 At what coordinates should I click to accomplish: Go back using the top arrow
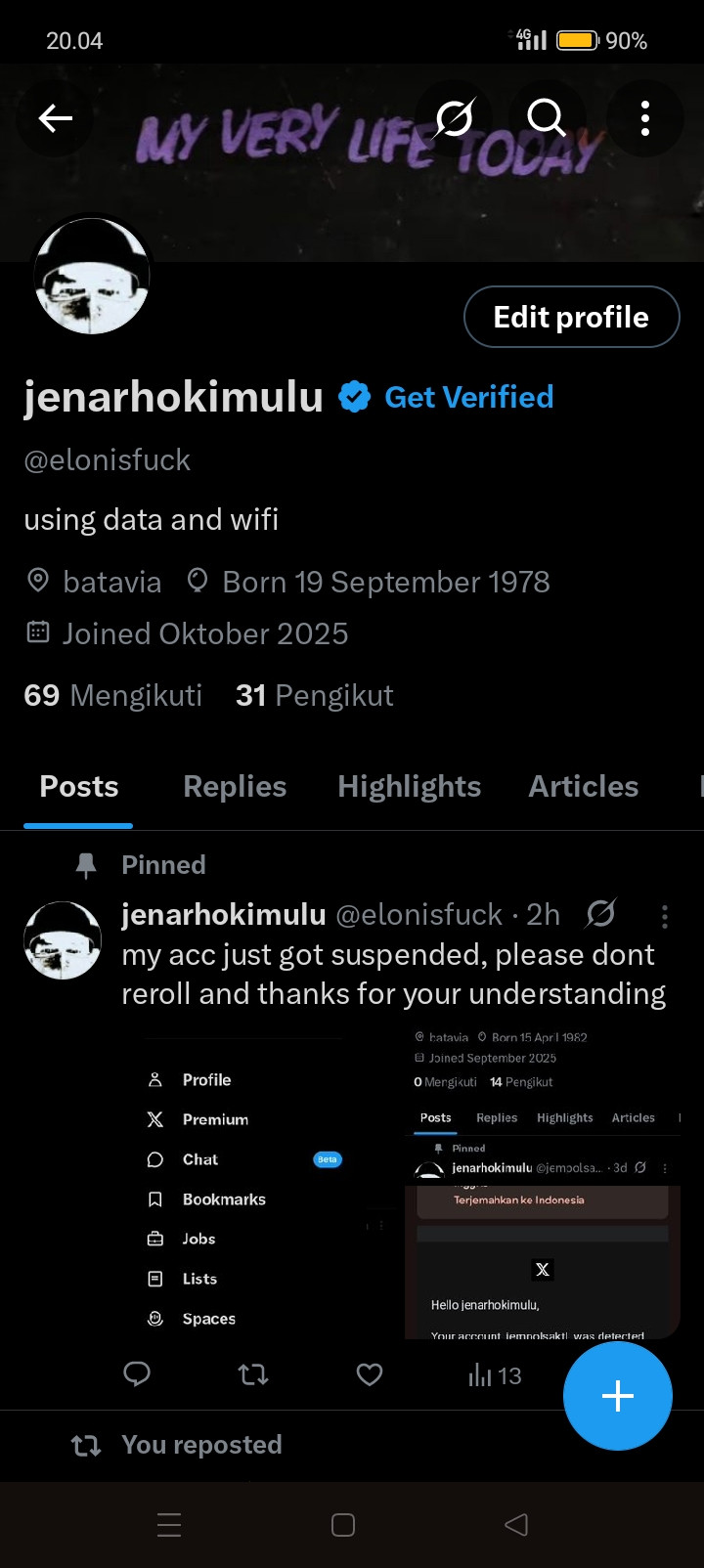pos(56,118)
